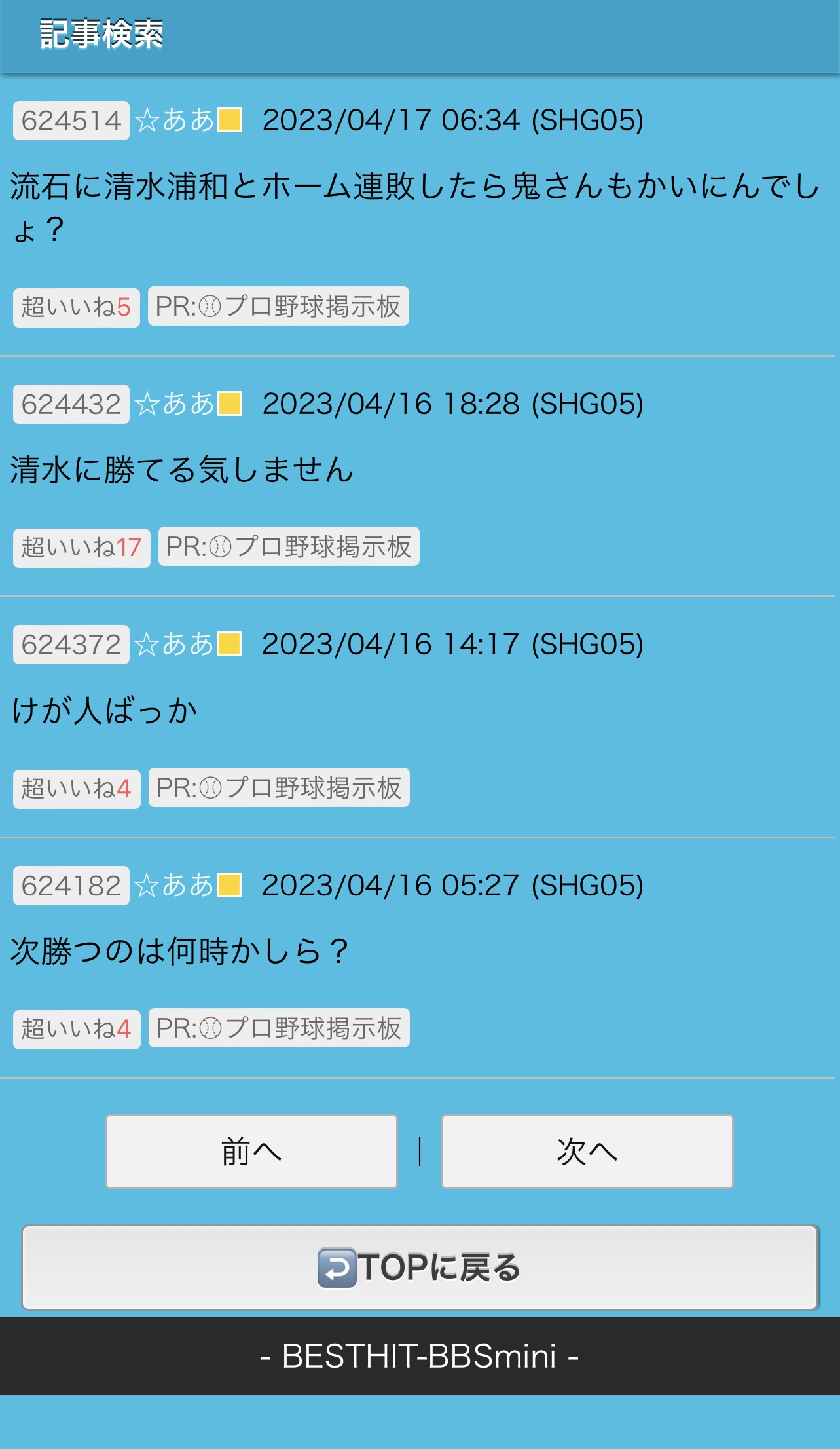This screenshot has width=840, height=1449.
Task: Give 超いいね to post 624432
Action: [82, 548]
